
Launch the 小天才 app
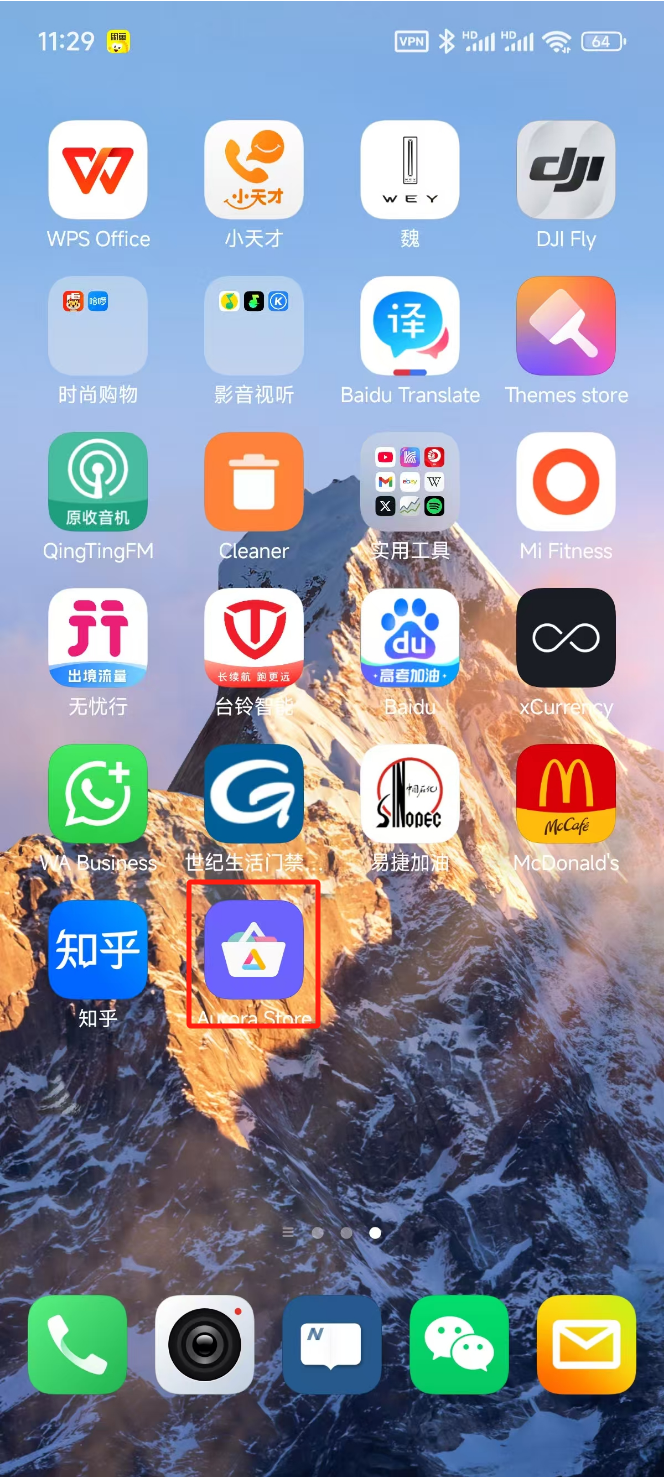coord(254,170)
